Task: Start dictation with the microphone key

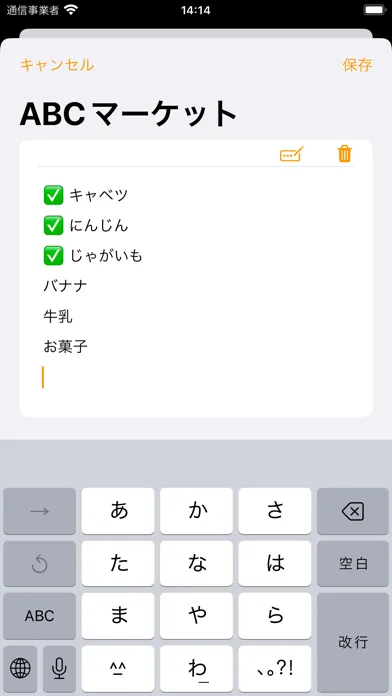Action: [59, 668]
